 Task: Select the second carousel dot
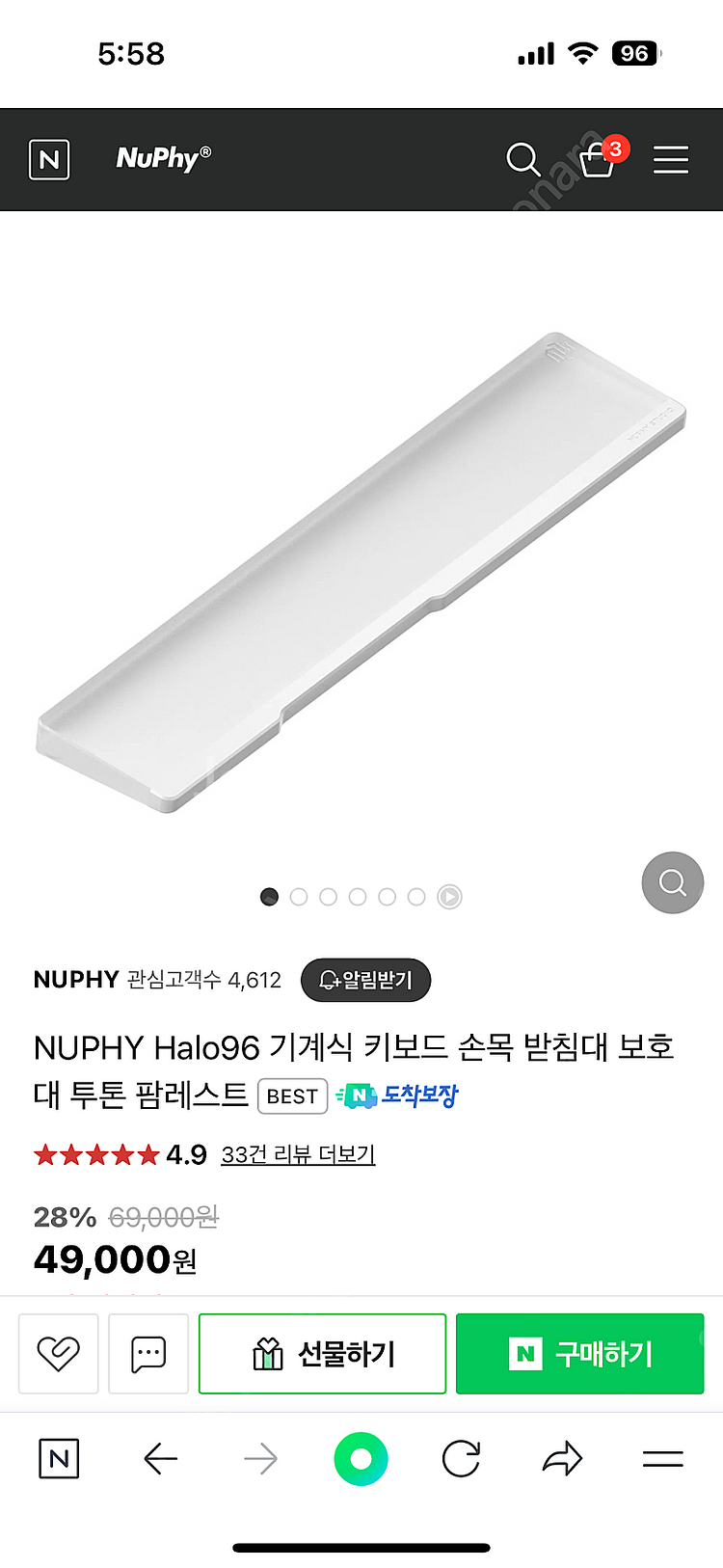[x=298, y=896]
